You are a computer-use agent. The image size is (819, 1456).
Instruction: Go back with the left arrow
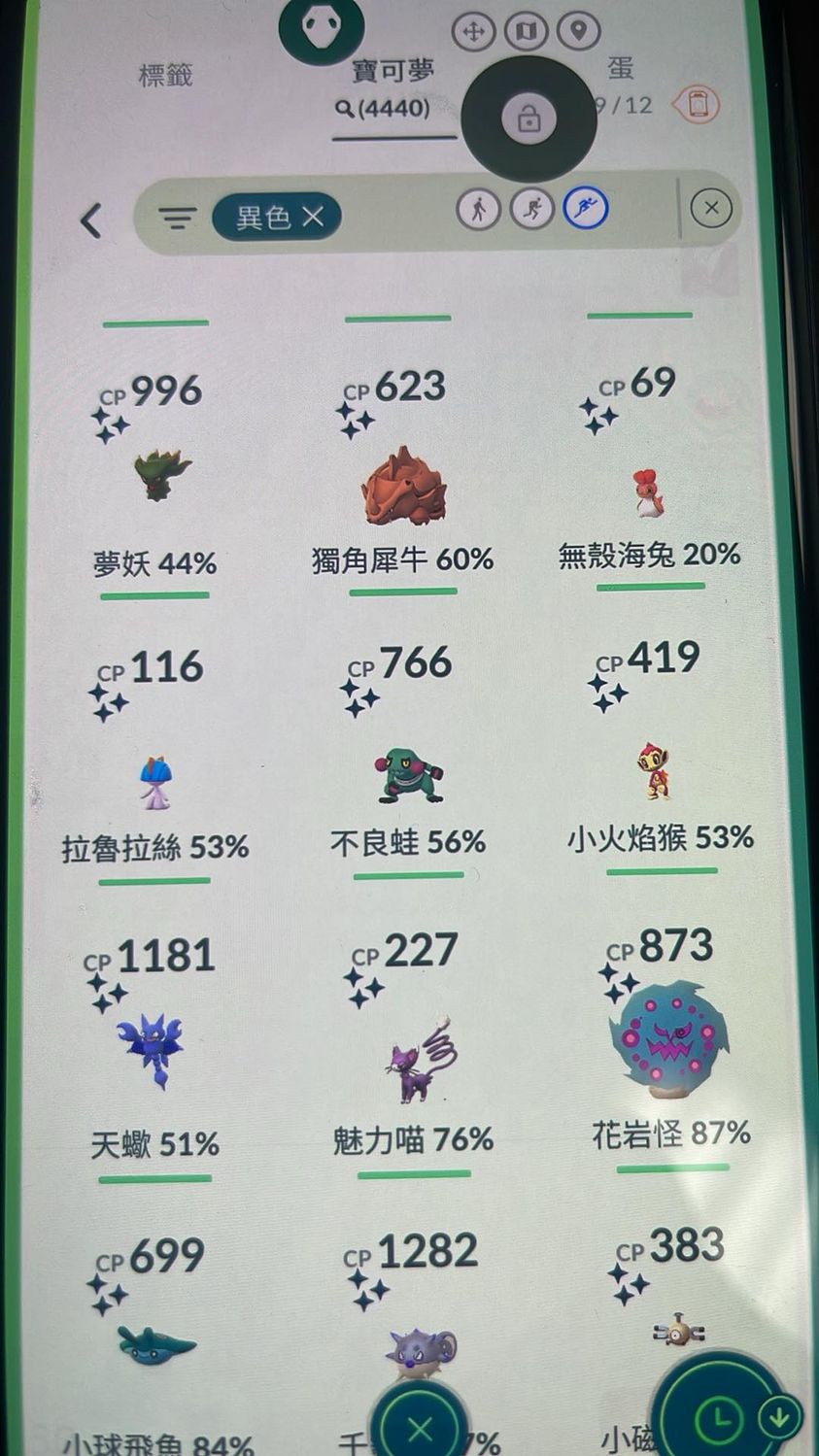90,220
